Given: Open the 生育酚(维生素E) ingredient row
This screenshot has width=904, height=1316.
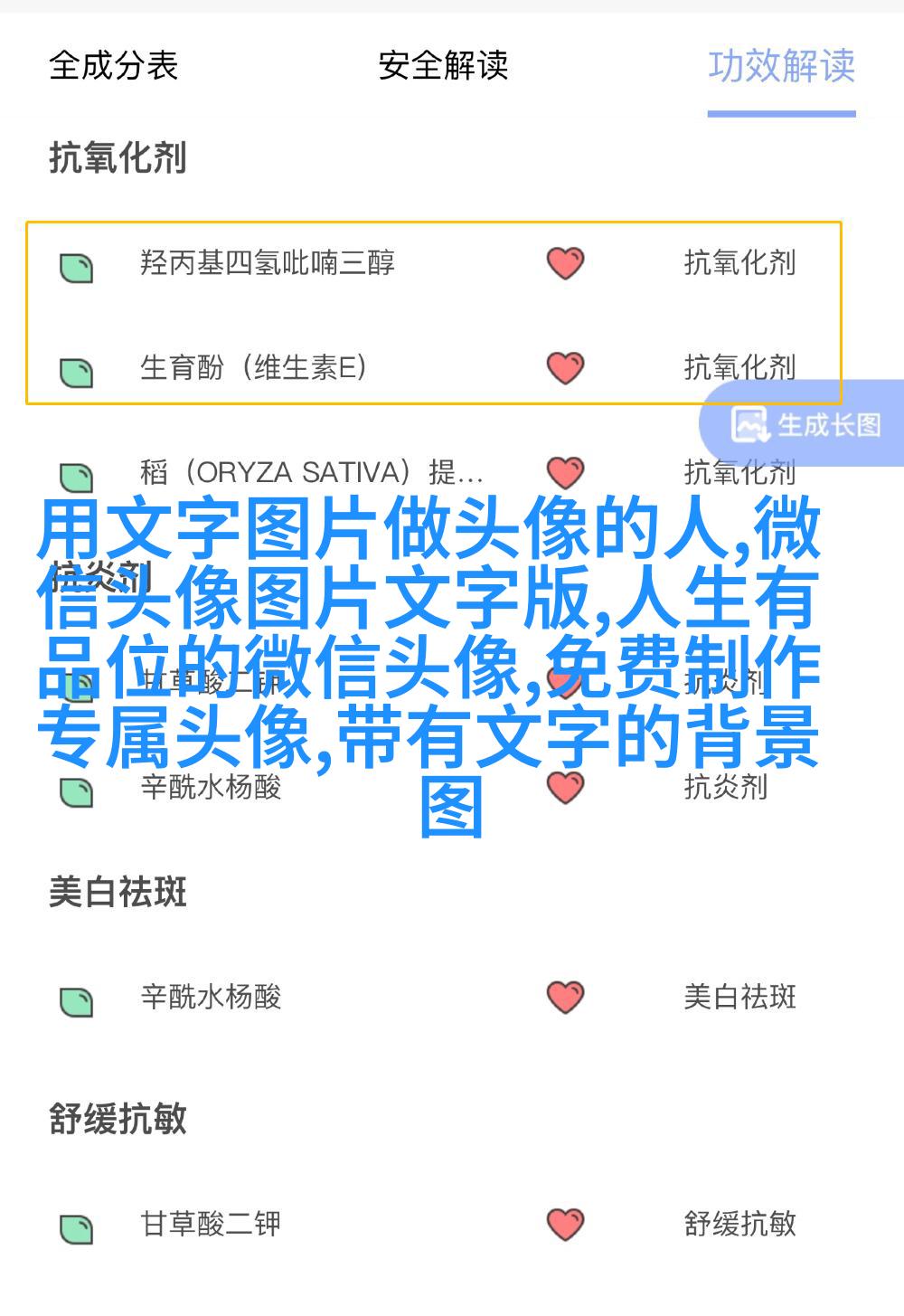Looking at the screenshot, I should tap(253, 368).
